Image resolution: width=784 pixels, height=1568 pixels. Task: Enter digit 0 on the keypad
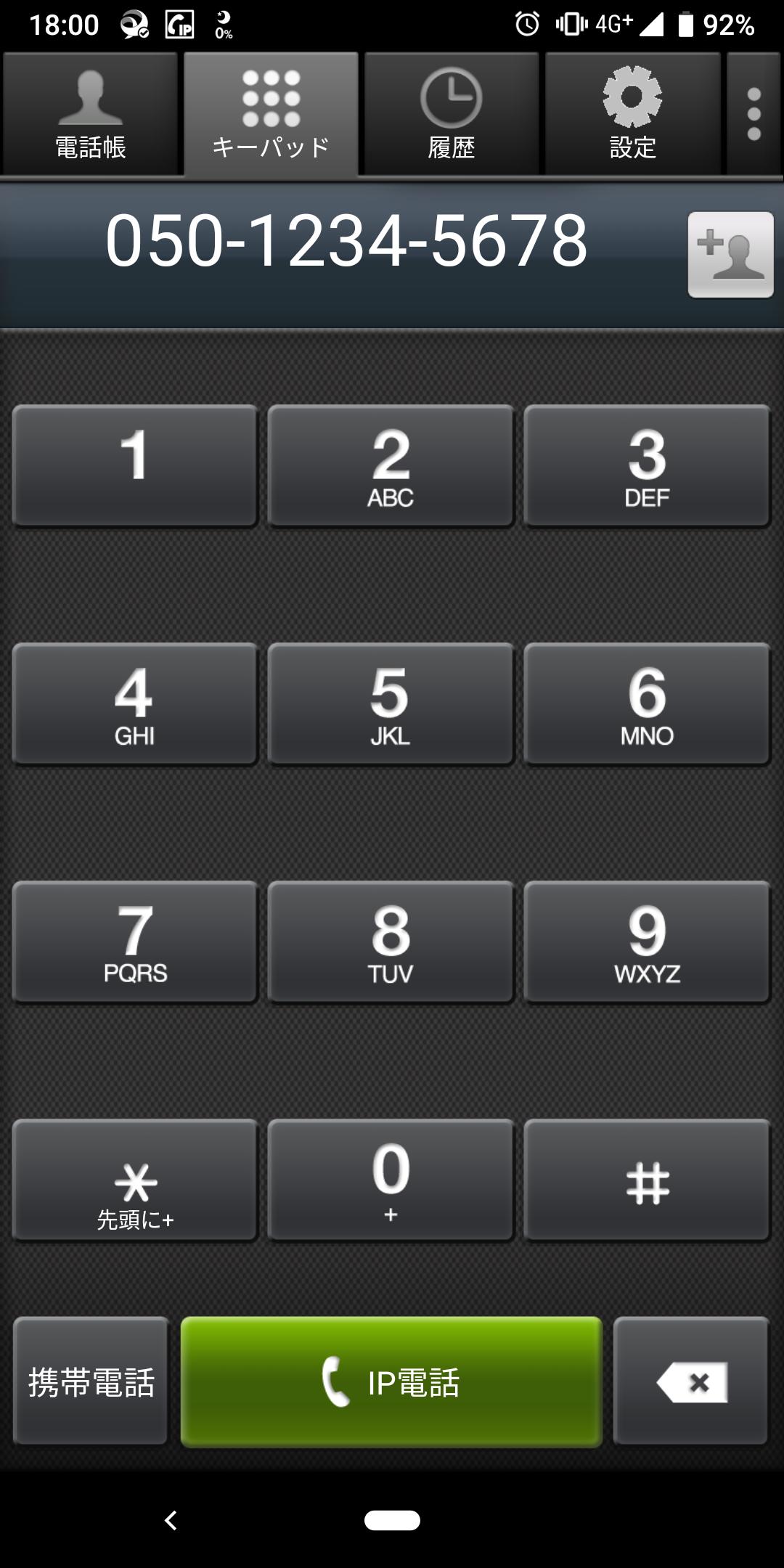tap(391, 1180)
